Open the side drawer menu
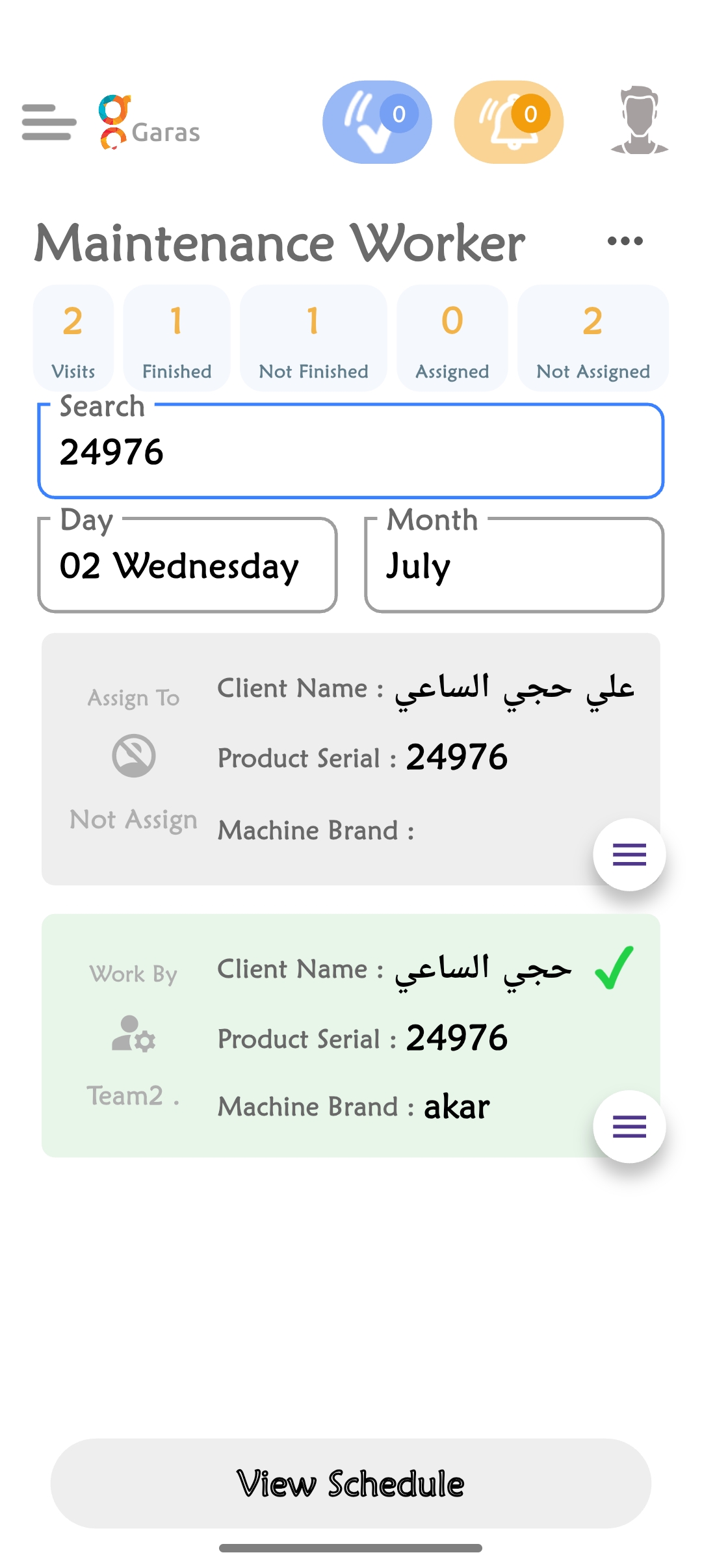Viewport: 702px width, 1568px height. coord(49,122)
